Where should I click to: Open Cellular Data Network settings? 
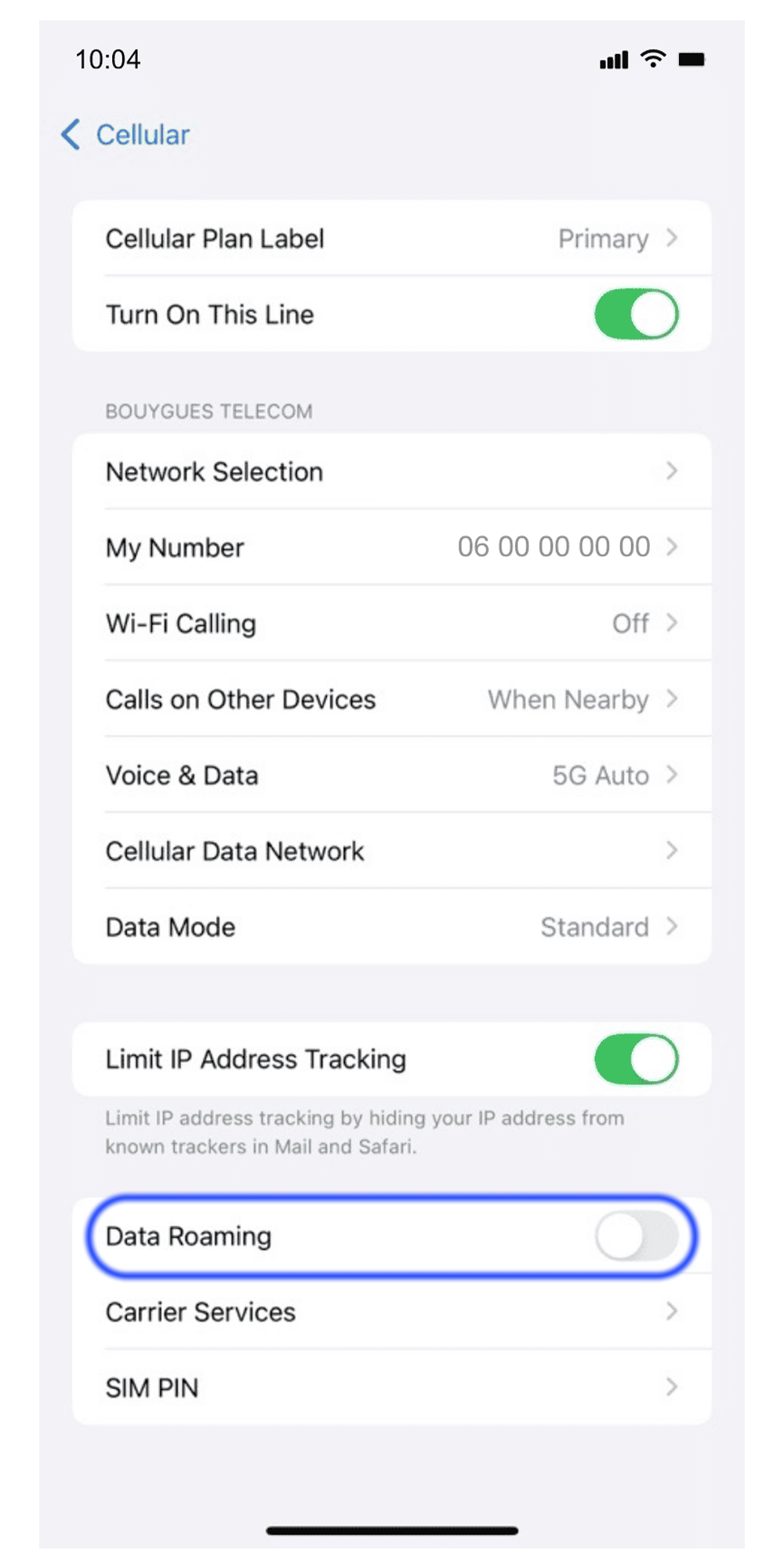click(x=390, y=851)
